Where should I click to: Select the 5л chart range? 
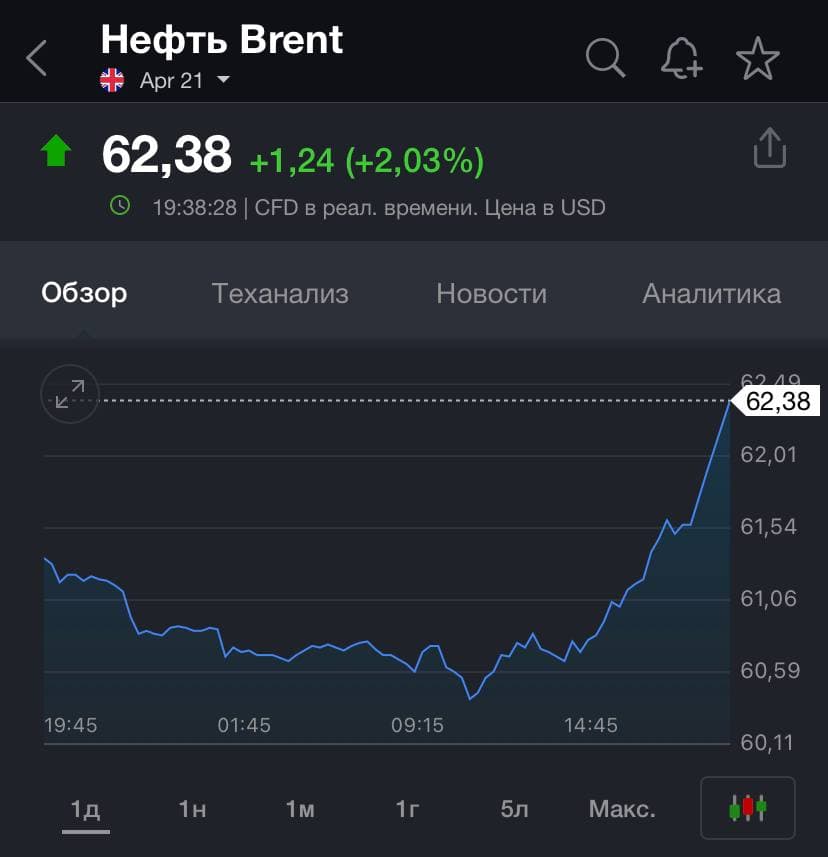pos(514,809)
